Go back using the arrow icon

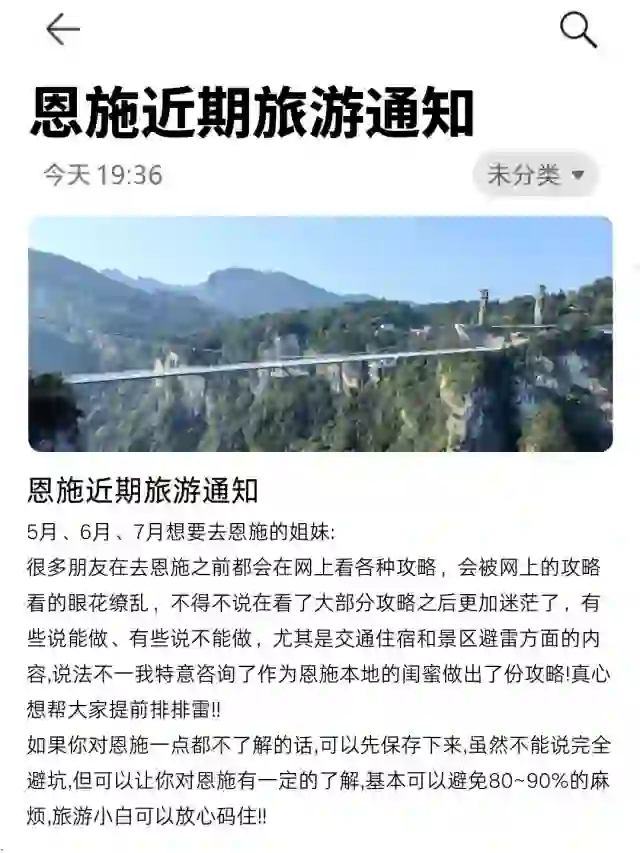(62, 30)
